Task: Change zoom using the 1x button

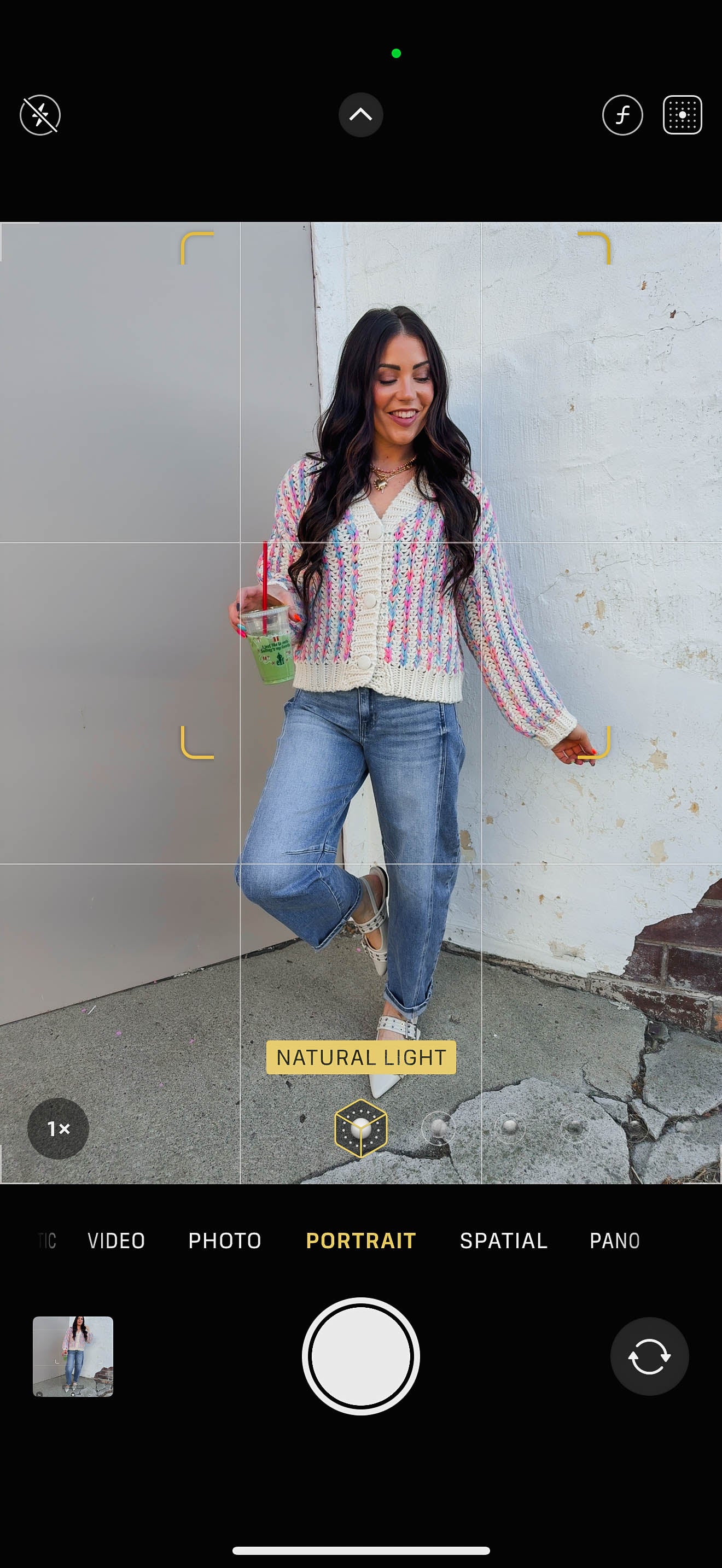Action: click(59, 1128)
